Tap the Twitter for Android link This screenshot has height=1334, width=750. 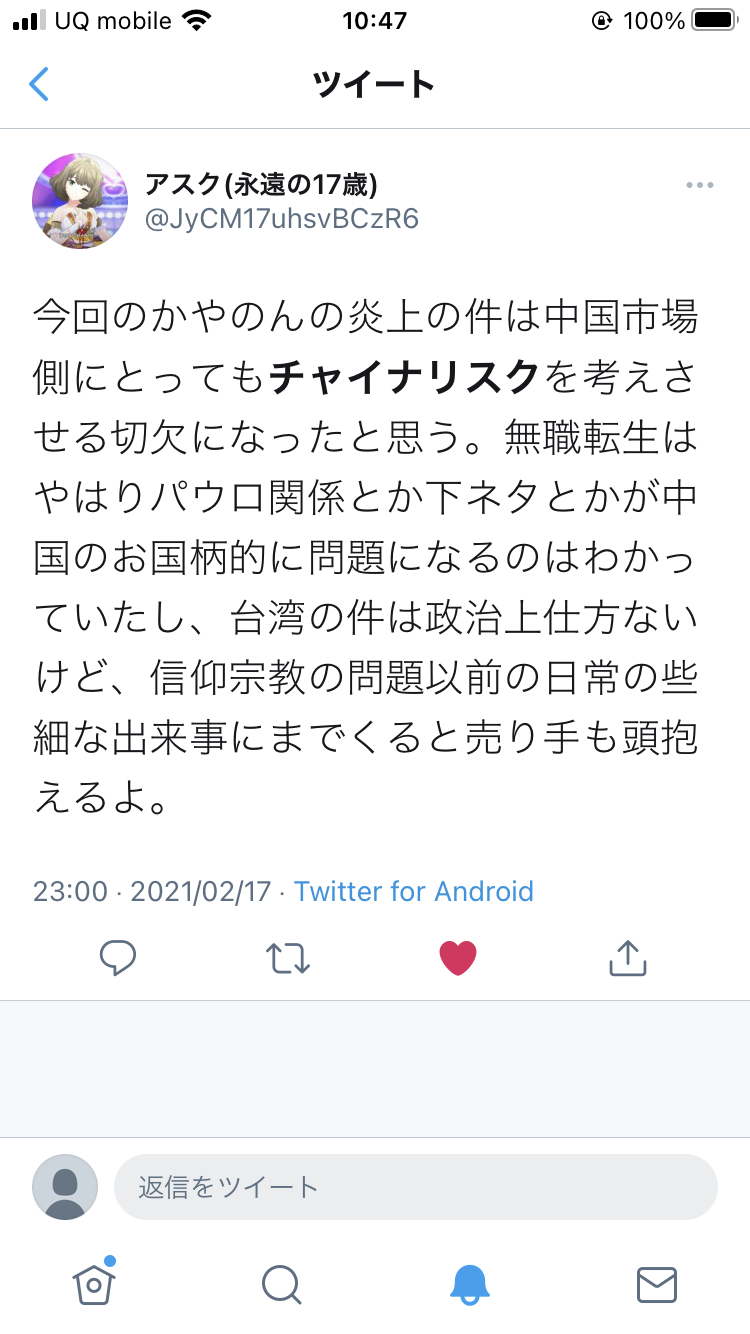pyautogui.click(x=414, y=891)
